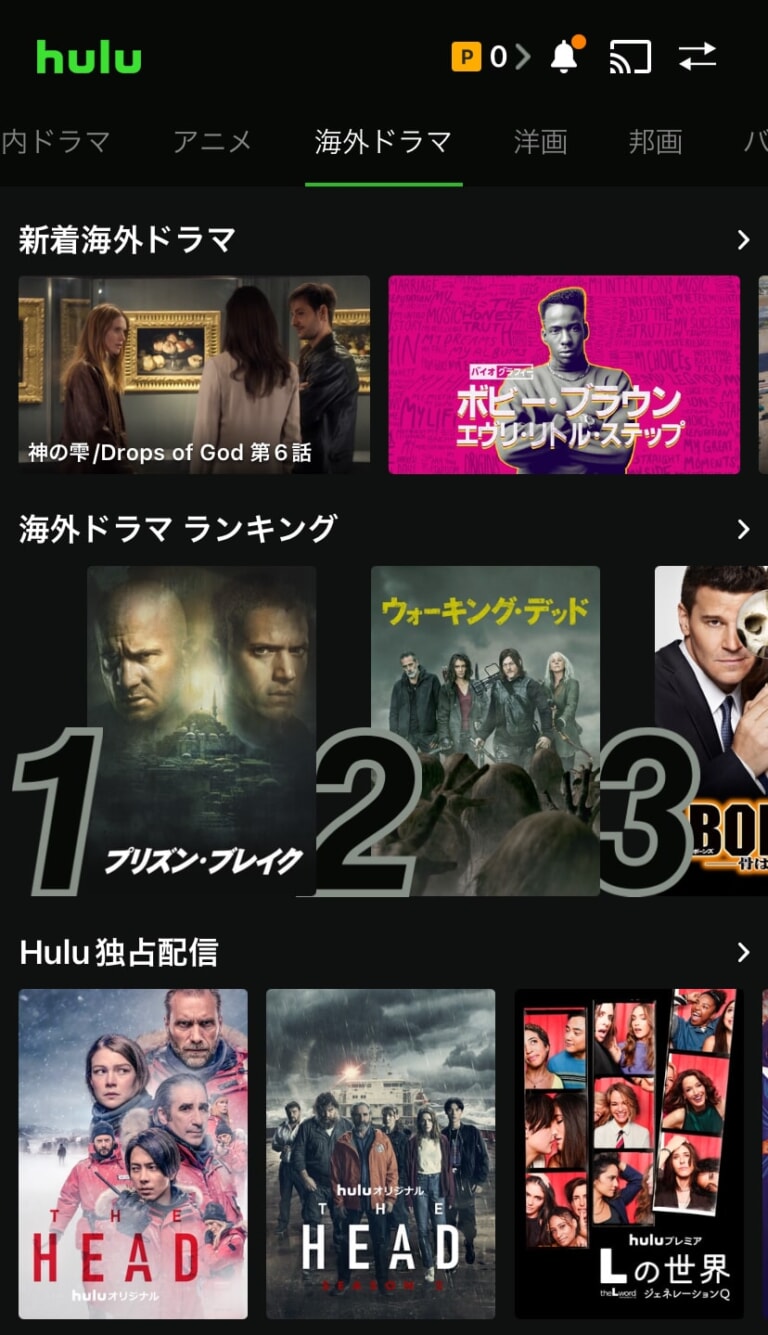Expand the 海外ドラマ ランキング section chevron
Viewport: 768px width, 1335px height.
[x=742, y=530]
